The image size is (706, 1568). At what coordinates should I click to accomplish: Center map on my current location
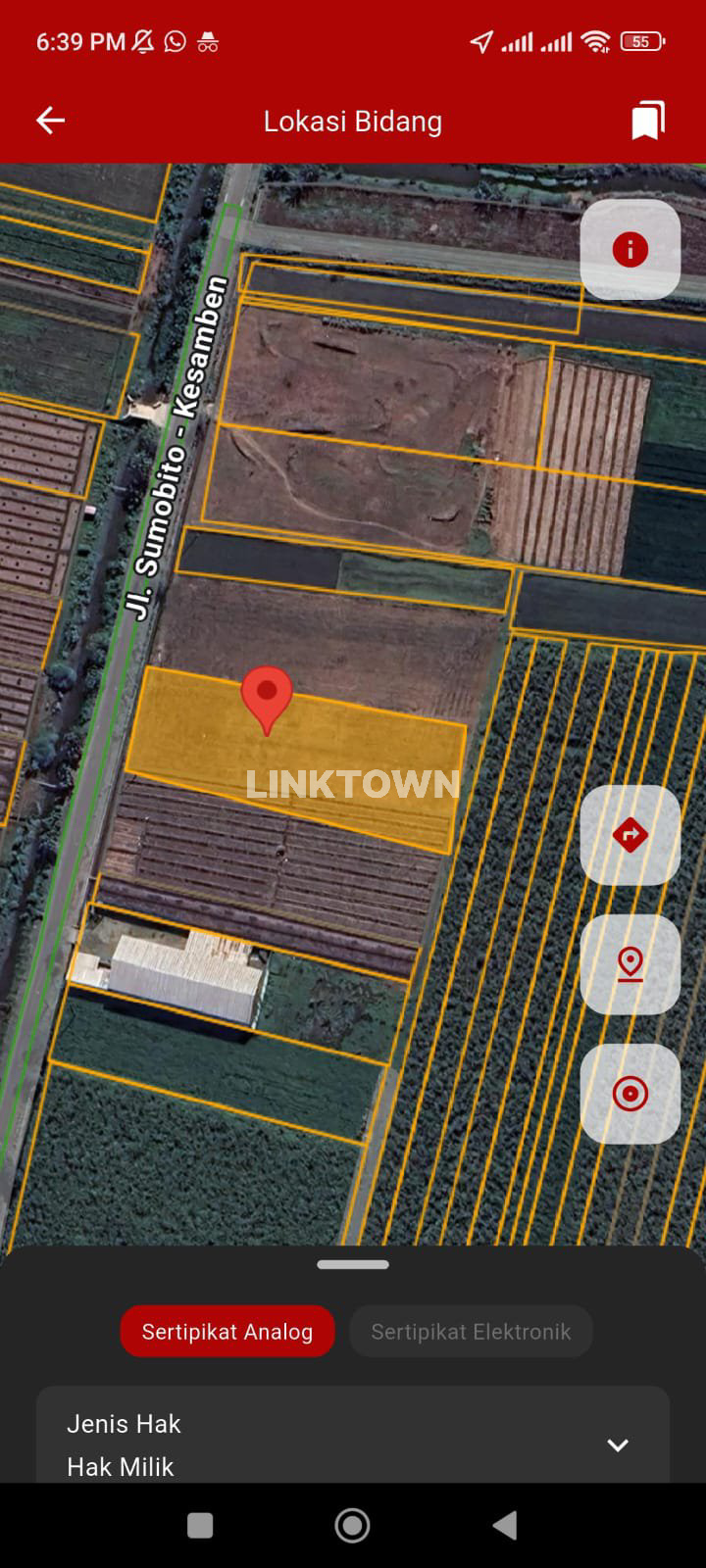(x=630, y=1094)
